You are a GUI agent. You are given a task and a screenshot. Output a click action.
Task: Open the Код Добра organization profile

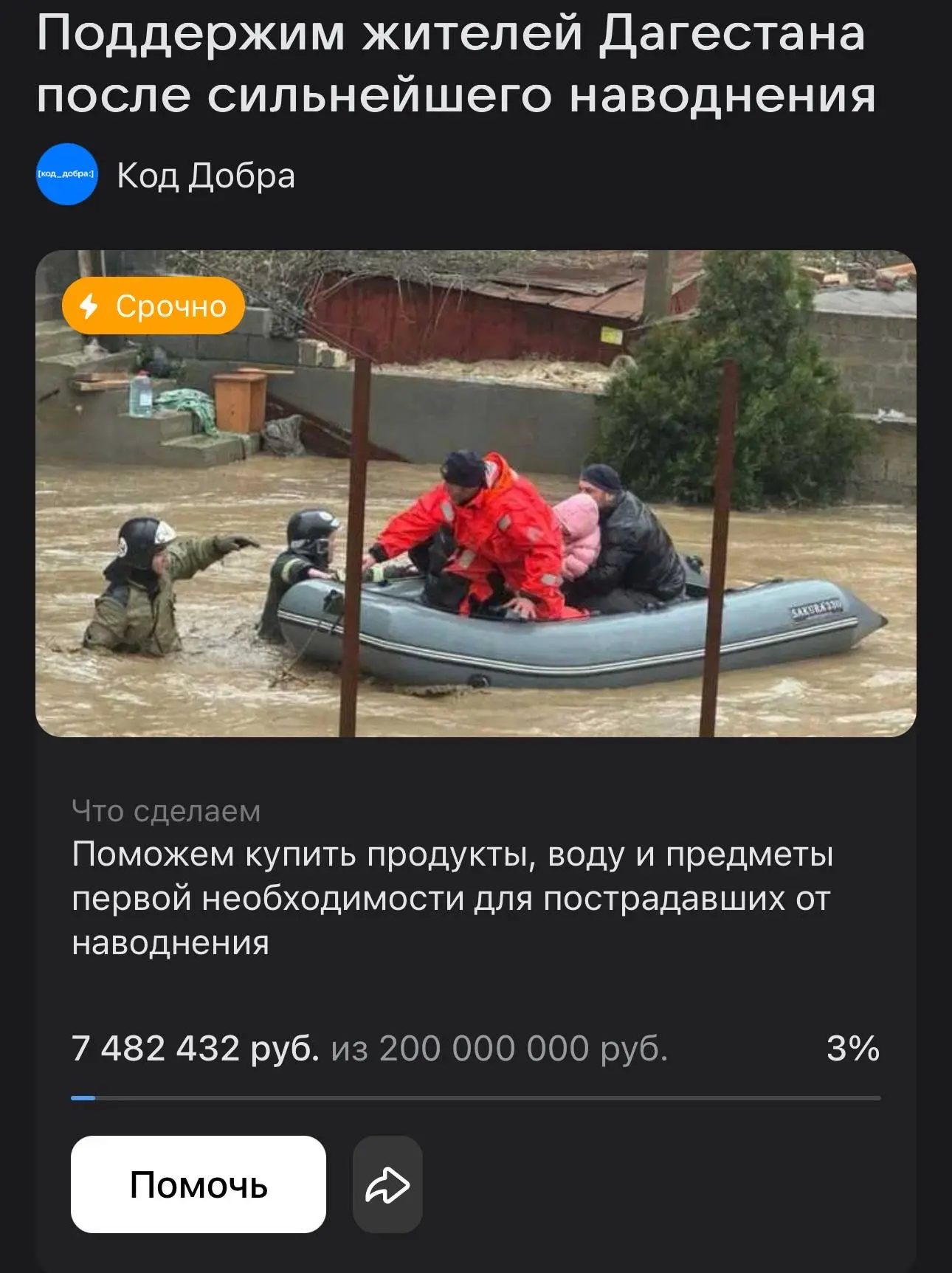click(205, 176)
